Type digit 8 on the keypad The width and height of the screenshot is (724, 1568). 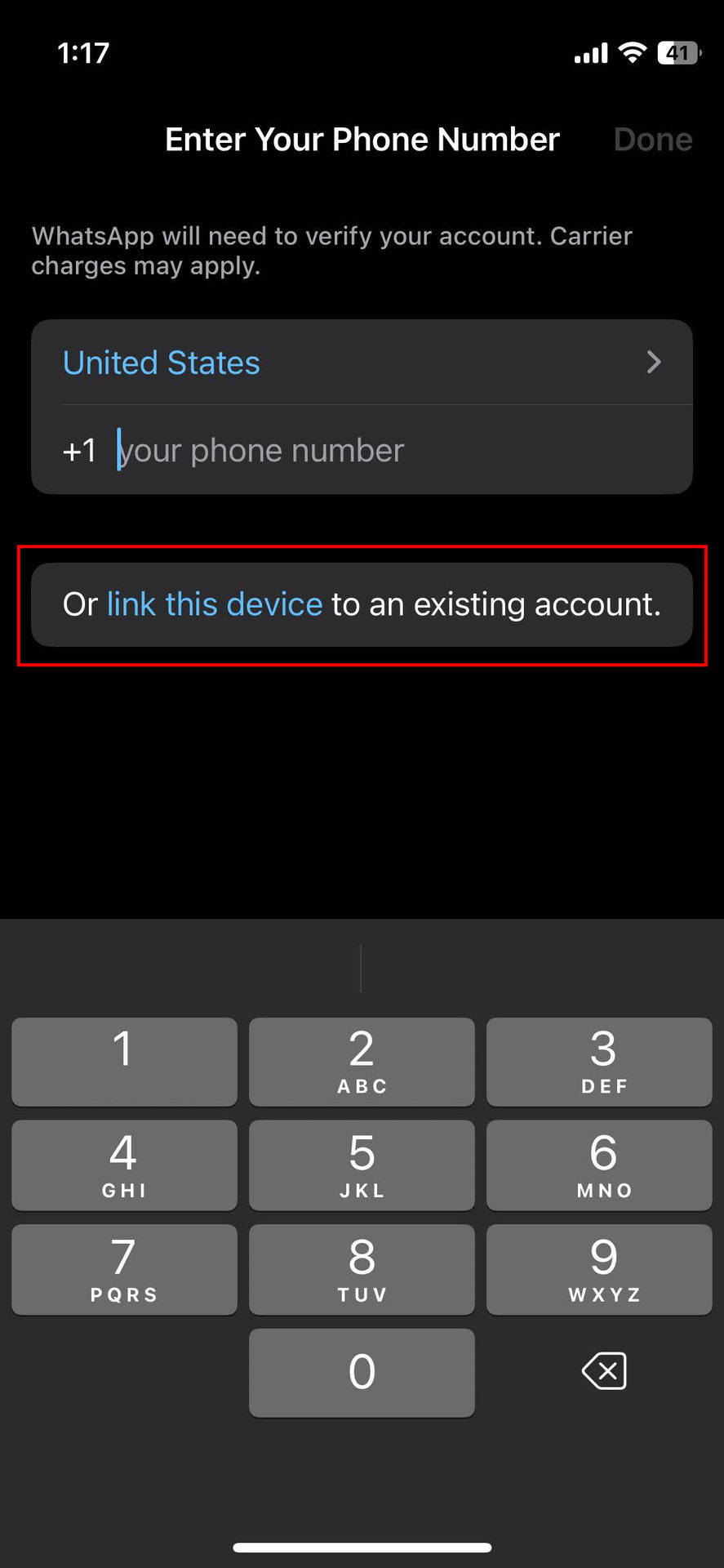362,1269
